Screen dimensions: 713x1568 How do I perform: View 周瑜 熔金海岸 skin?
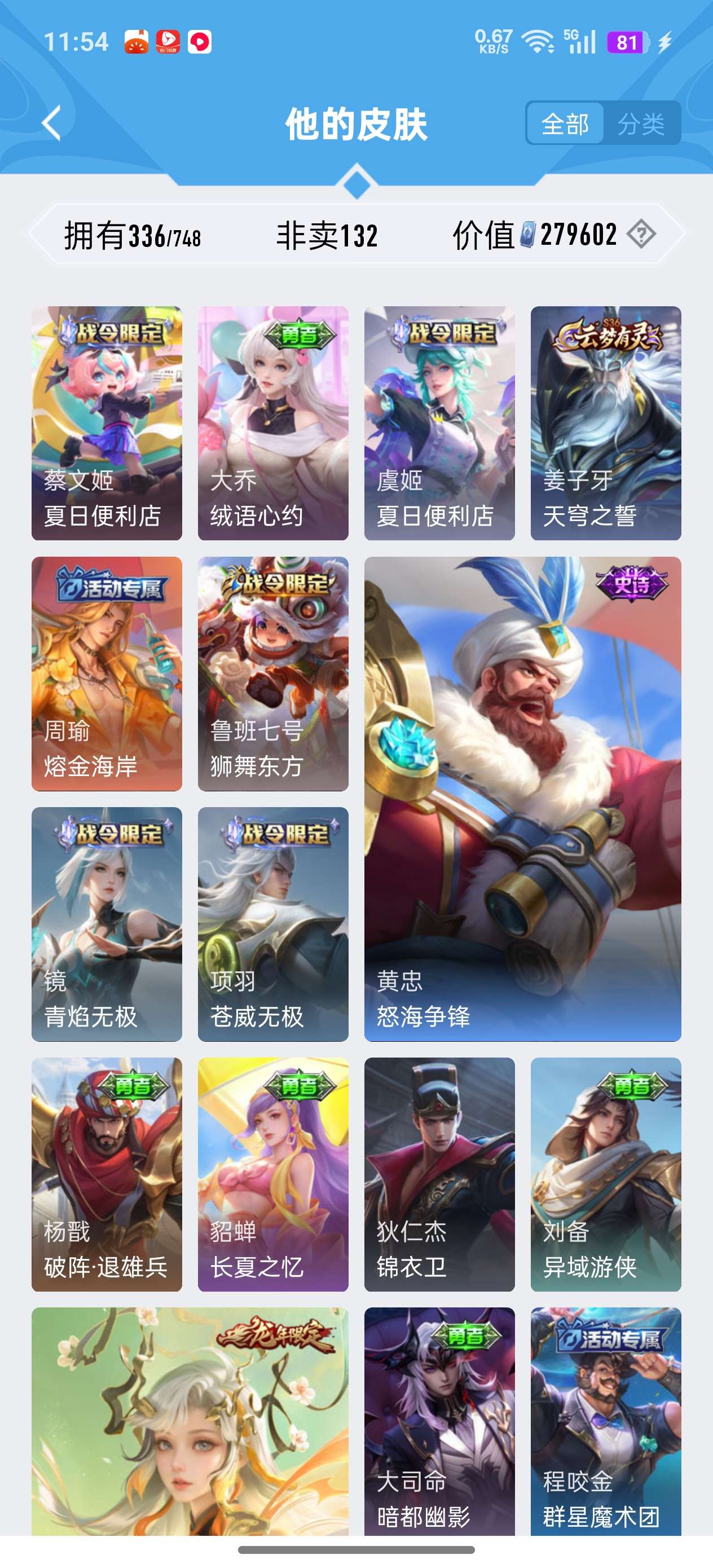coord(107,674)
